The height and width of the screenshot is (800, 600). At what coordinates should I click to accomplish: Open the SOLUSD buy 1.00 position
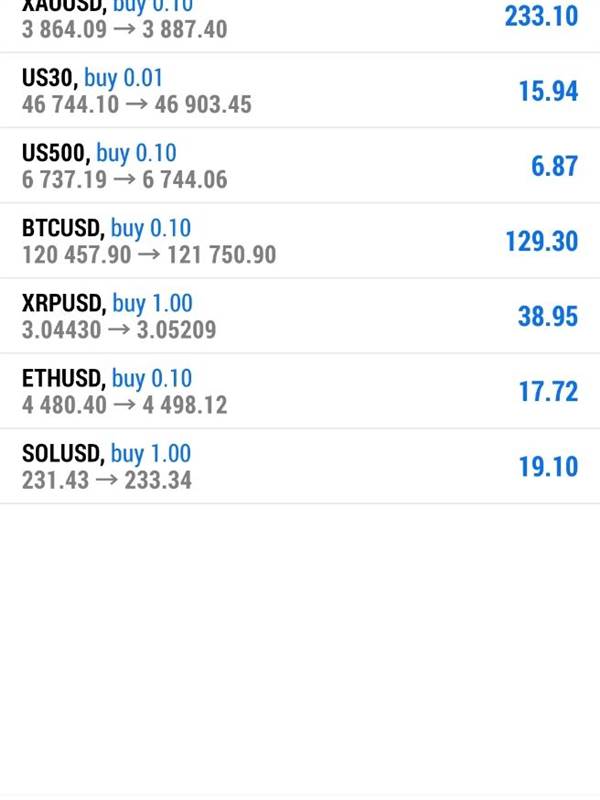[300, 466]
